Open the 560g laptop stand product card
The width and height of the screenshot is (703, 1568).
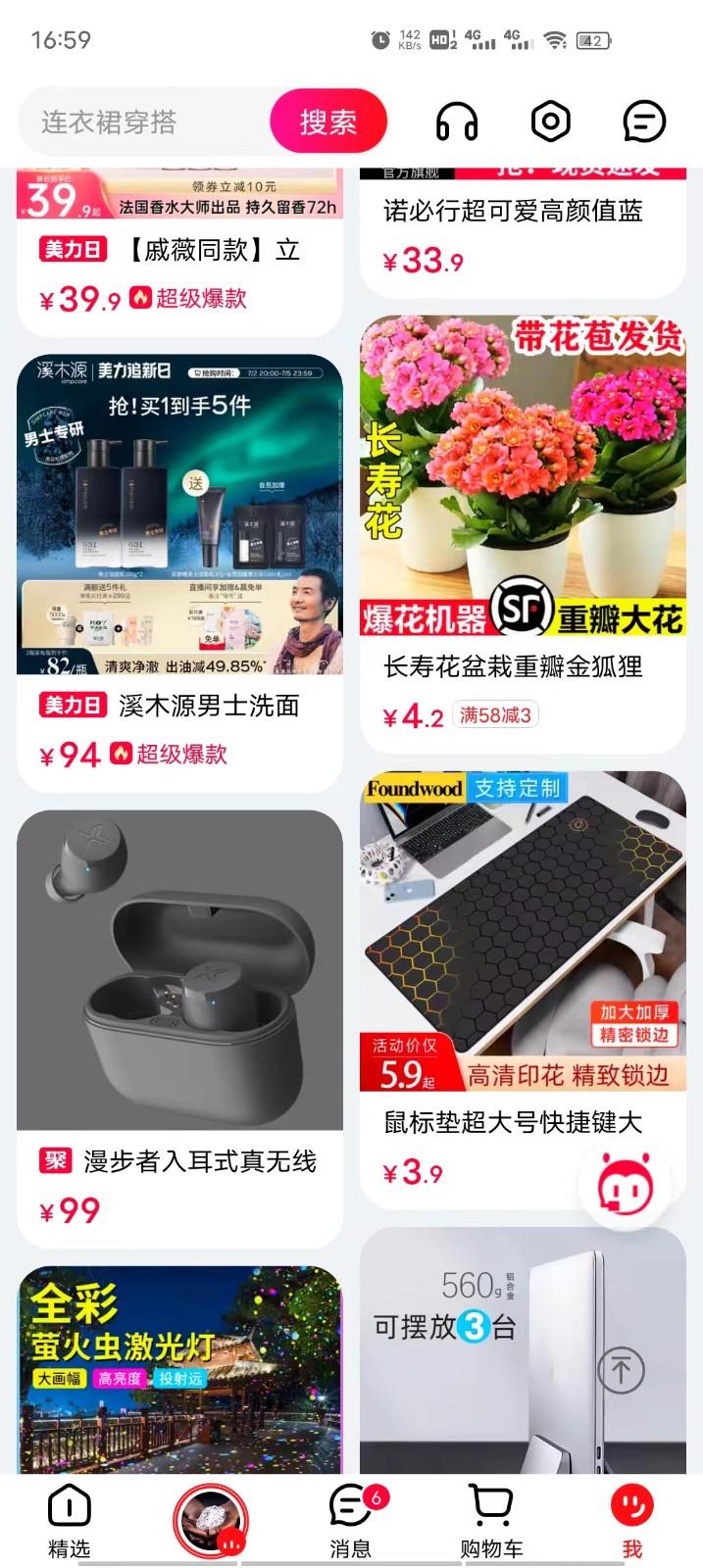coord(490,1372)
